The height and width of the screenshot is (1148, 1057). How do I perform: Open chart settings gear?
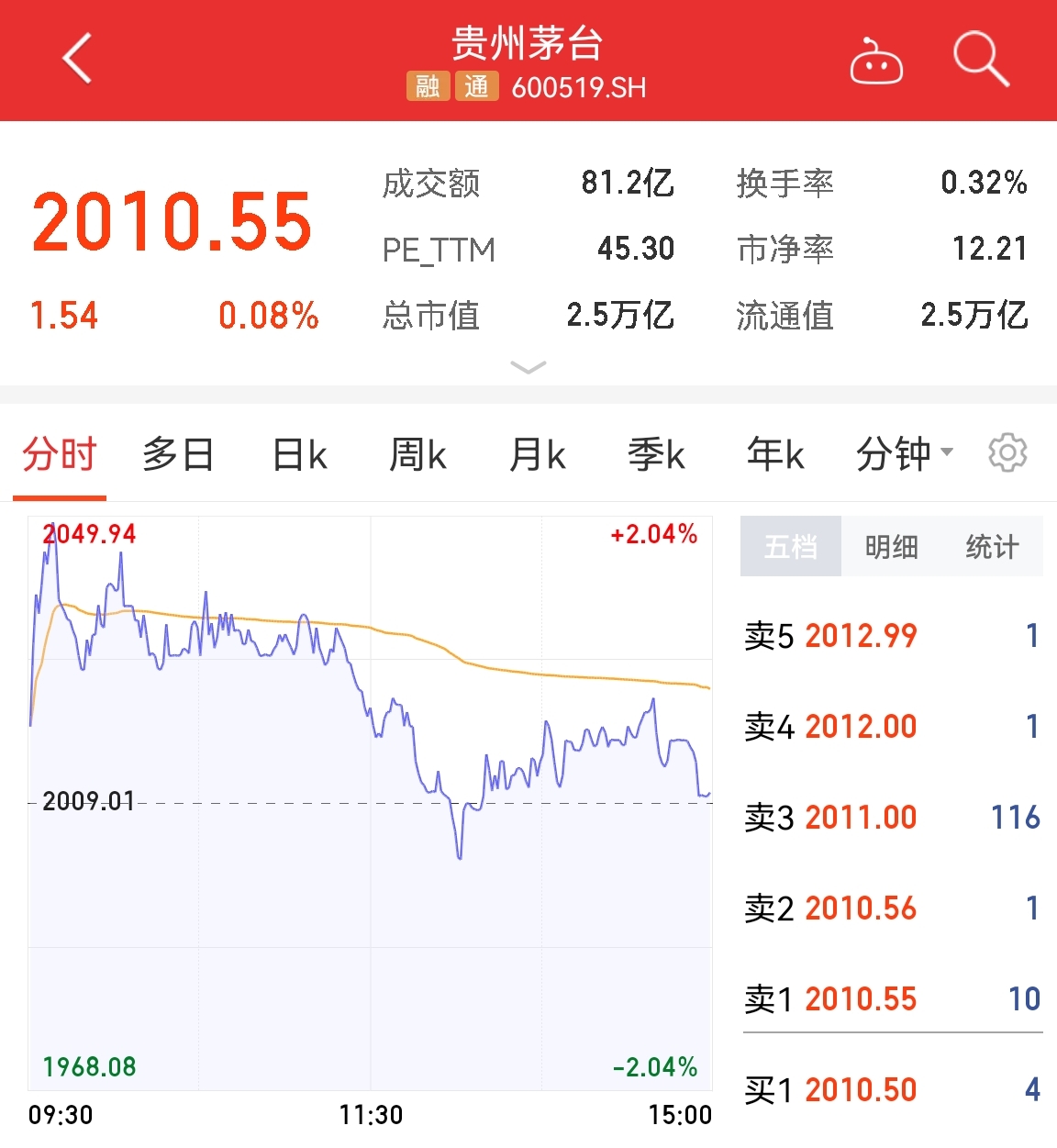point(1007,452)
